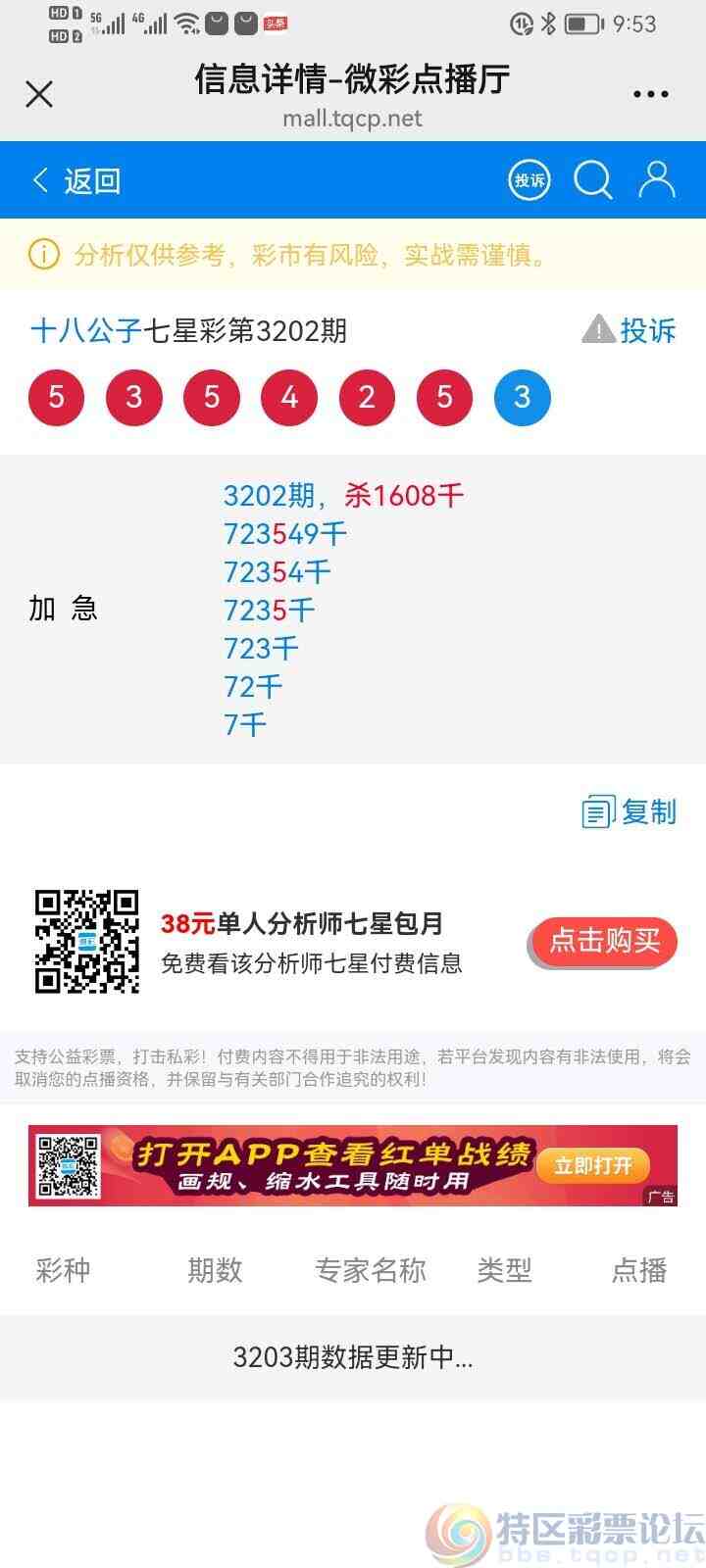Screen dimensions: 706x1568
Task: Scan the 38元 subscription QR code
Action: (x=86, y=939)
